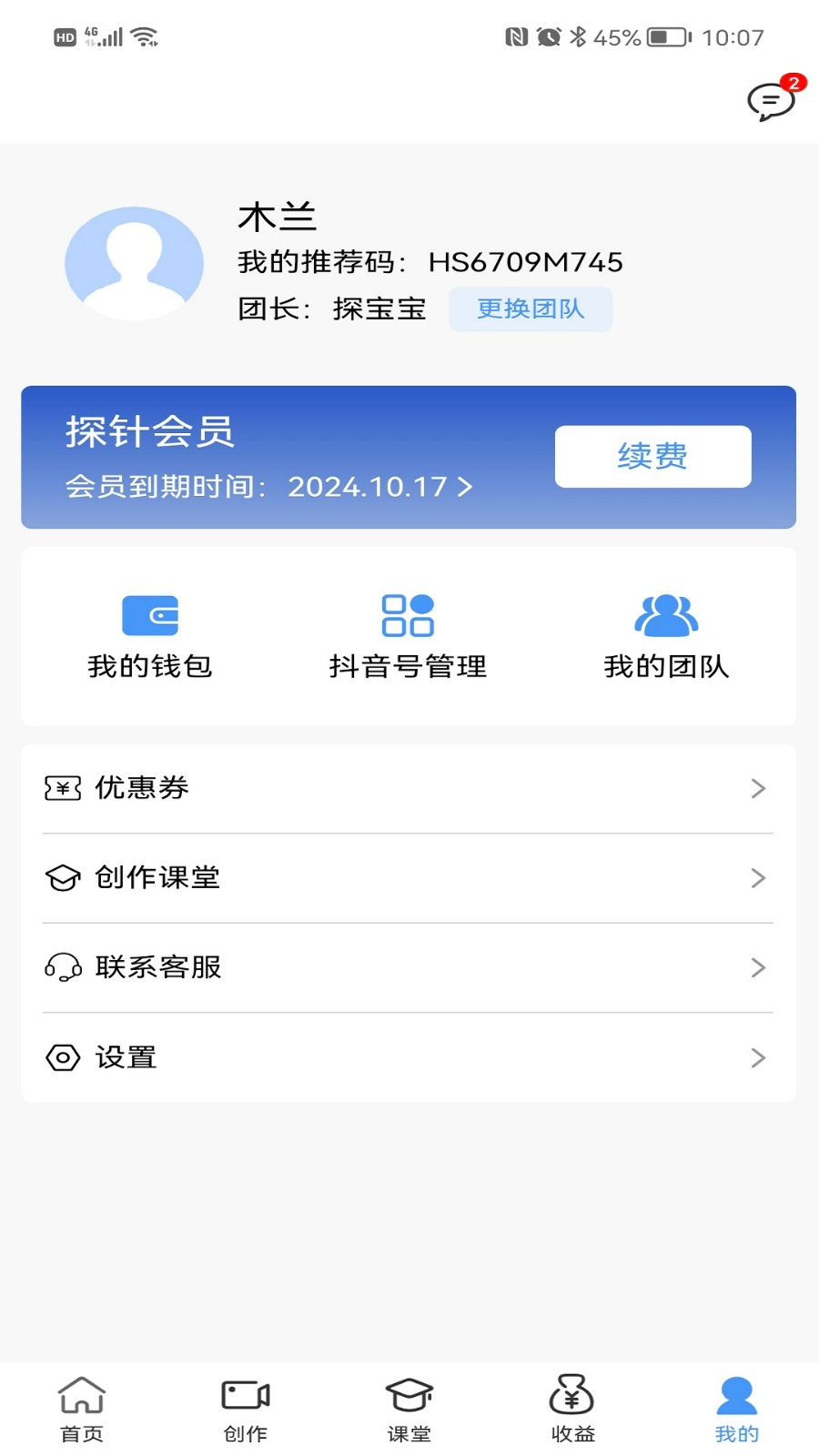Tap 更换团队 to change team
The width and height of the screenshot is (819, 1456).
pyautogui.click(x=531, y=309)
